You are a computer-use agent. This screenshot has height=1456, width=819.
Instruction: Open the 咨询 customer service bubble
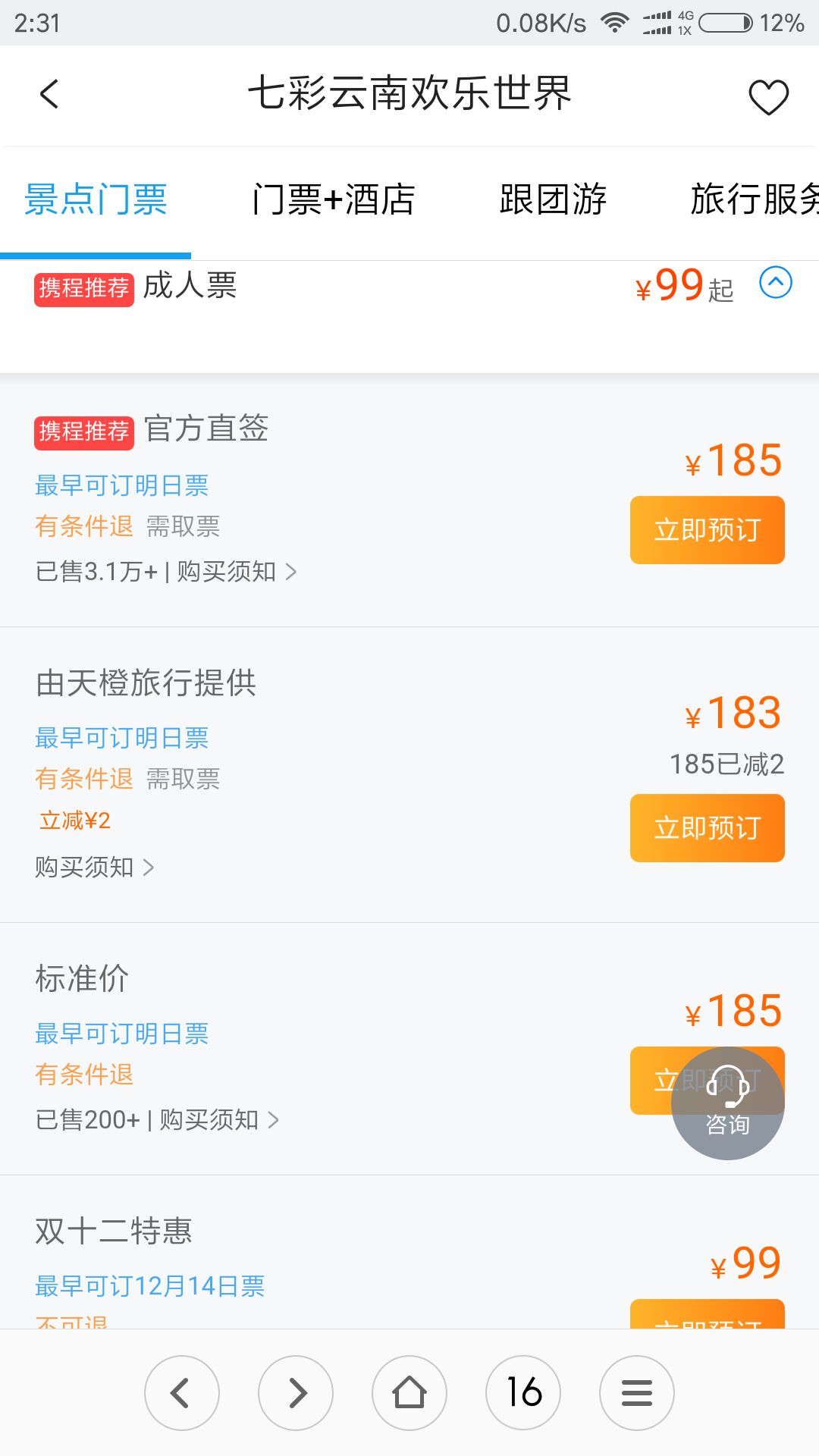[x=728, y=1103]
